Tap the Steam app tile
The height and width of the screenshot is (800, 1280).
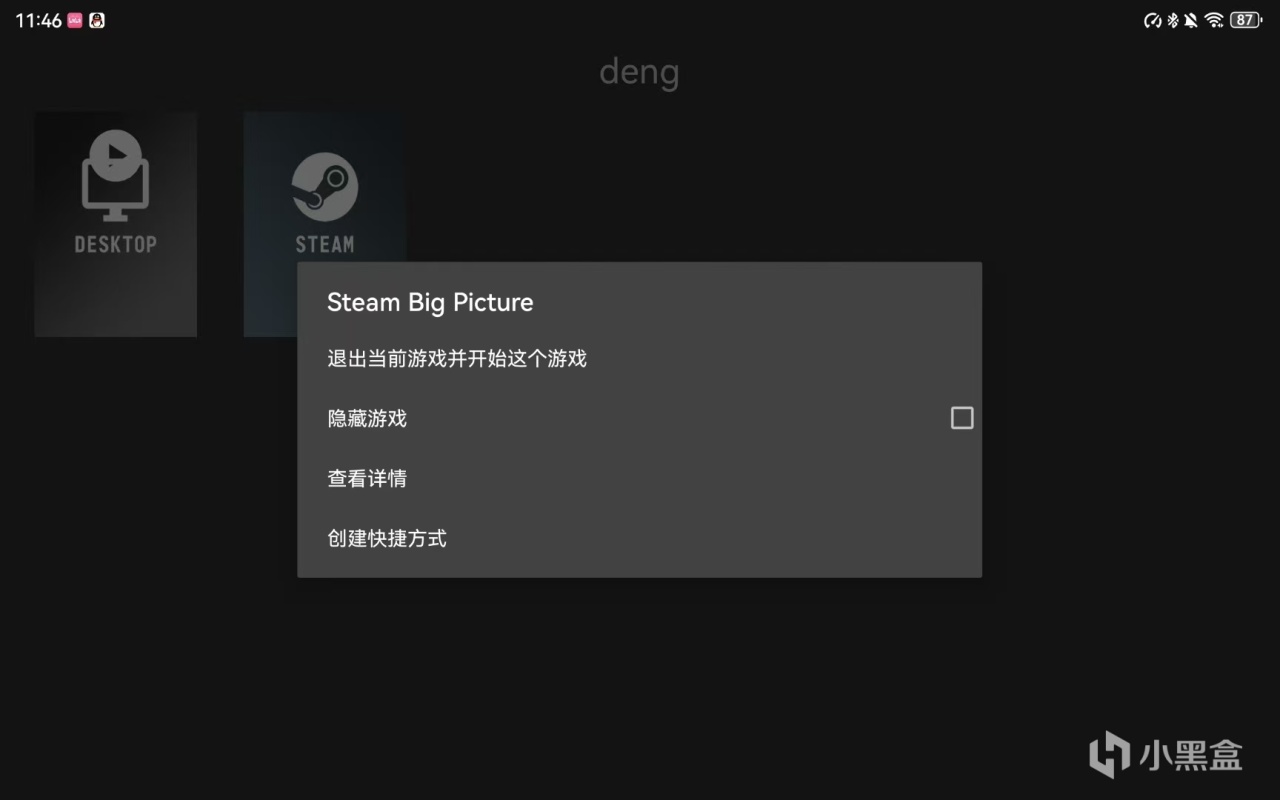coord(324,200)
